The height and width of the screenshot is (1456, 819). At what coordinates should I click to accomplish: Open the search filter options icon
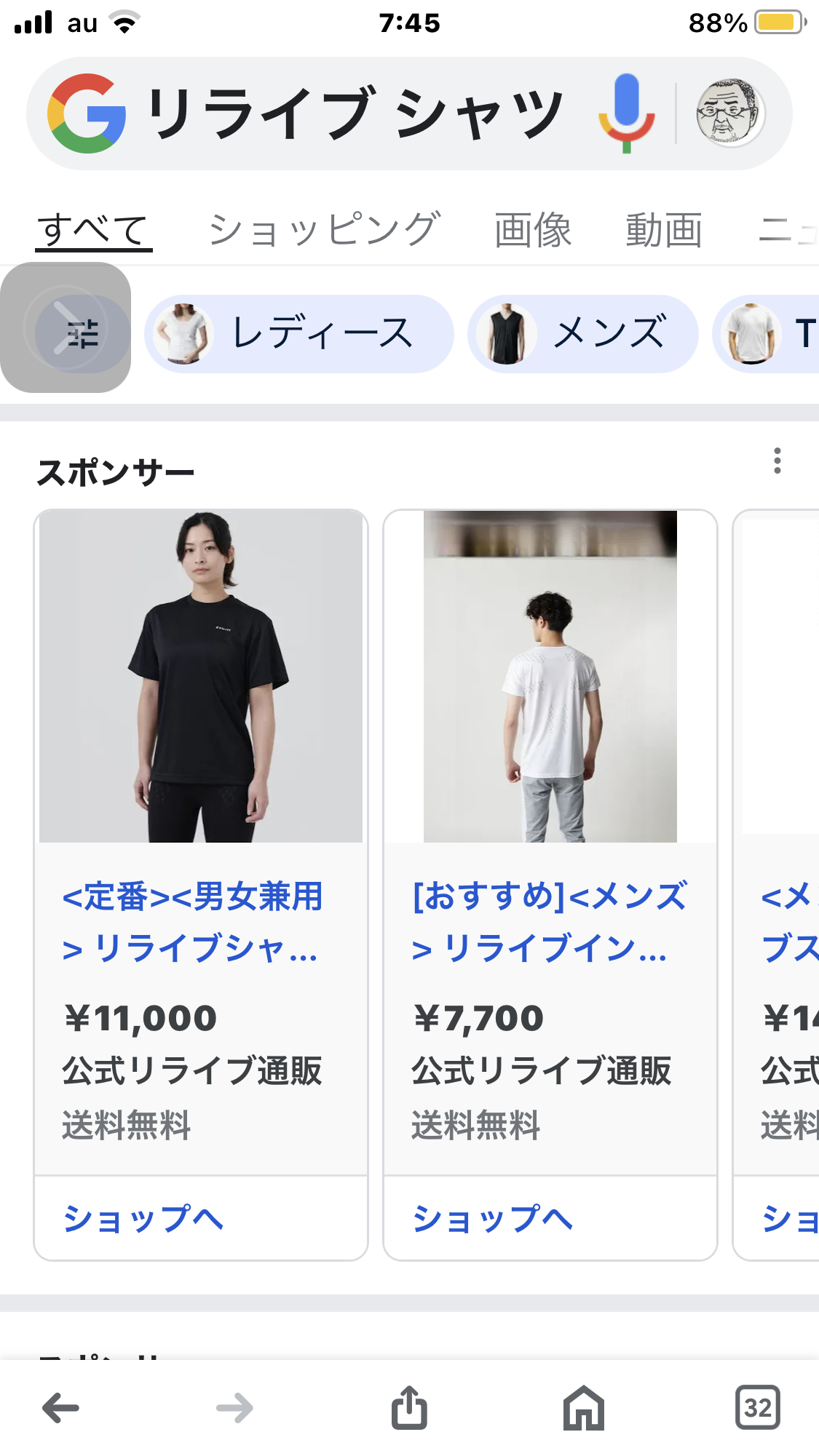82,334
